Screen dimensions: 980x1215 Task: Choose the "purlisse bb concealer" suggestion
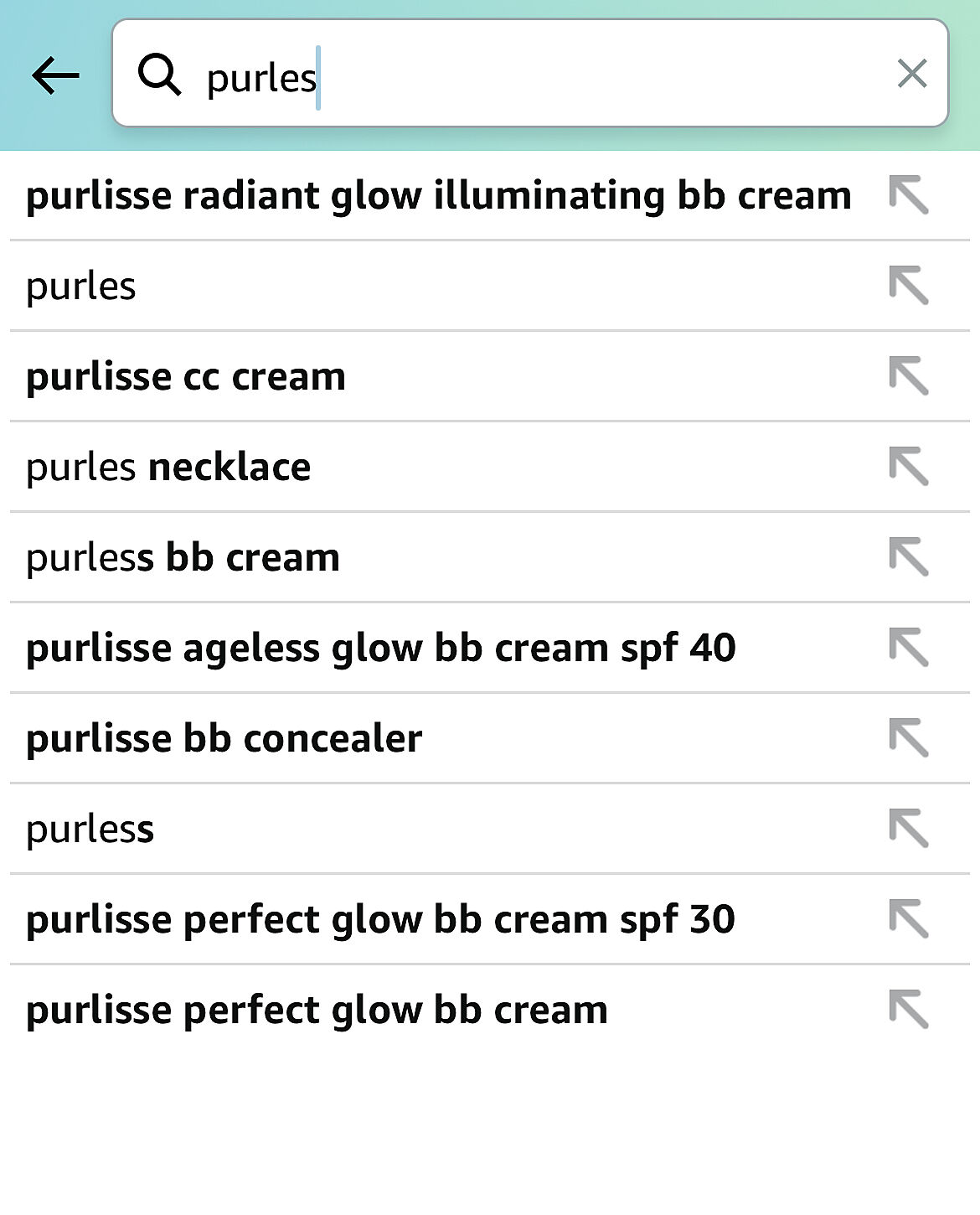point(224,739)
